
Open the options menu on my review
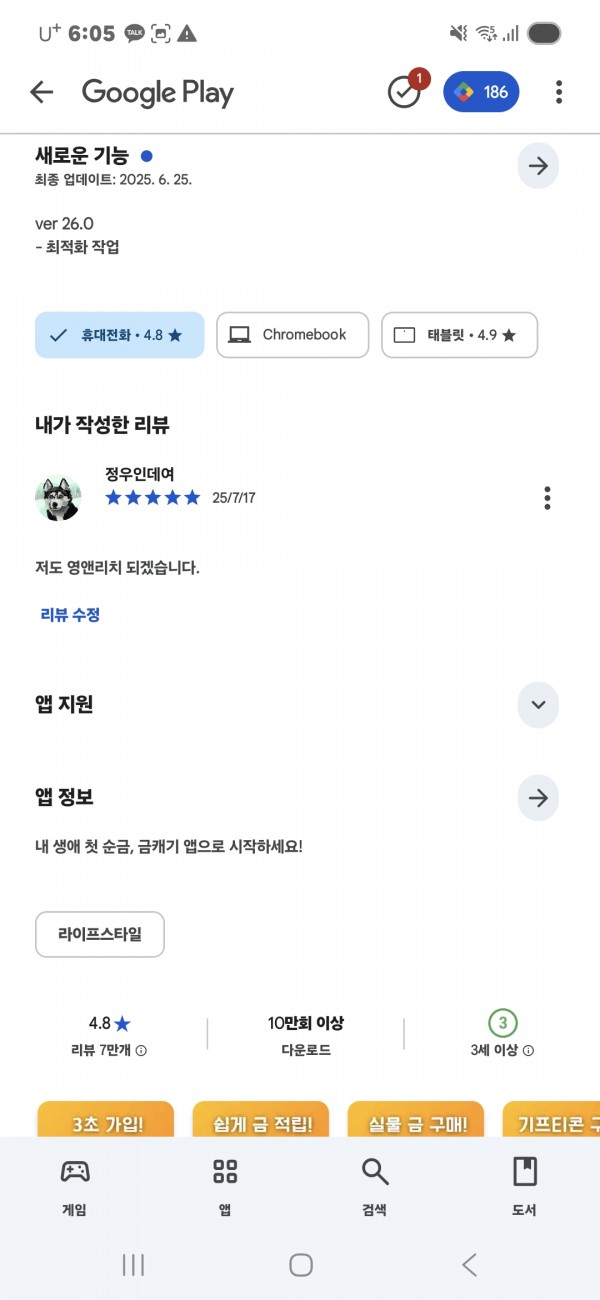547,497
